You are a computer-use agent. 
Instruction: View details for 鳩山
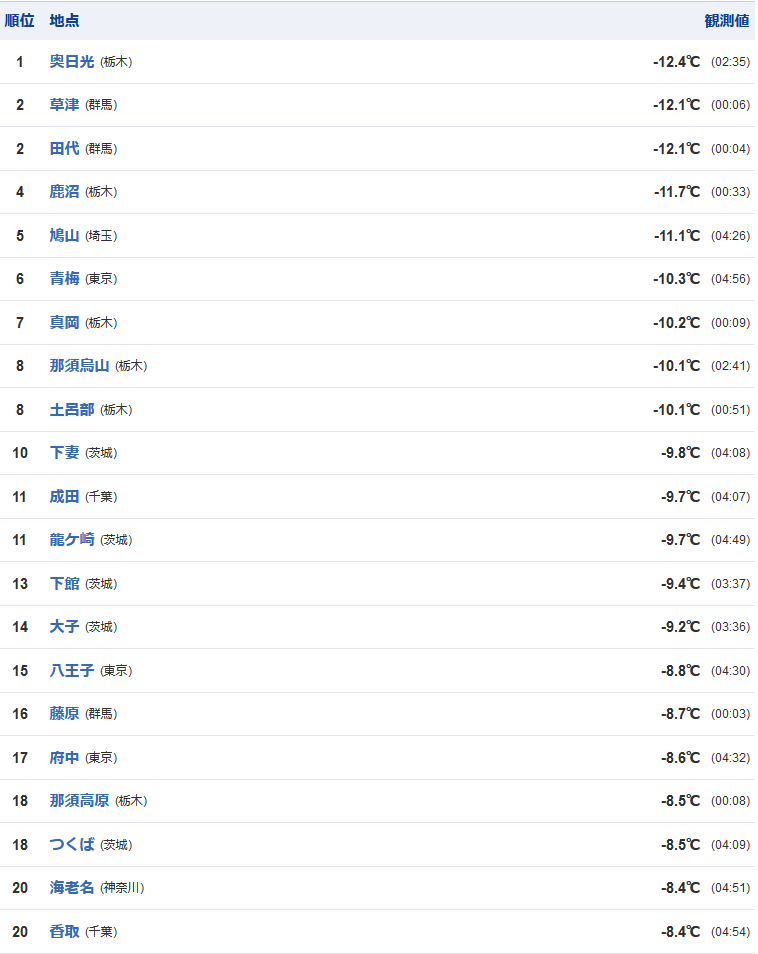tap(64, 236)
